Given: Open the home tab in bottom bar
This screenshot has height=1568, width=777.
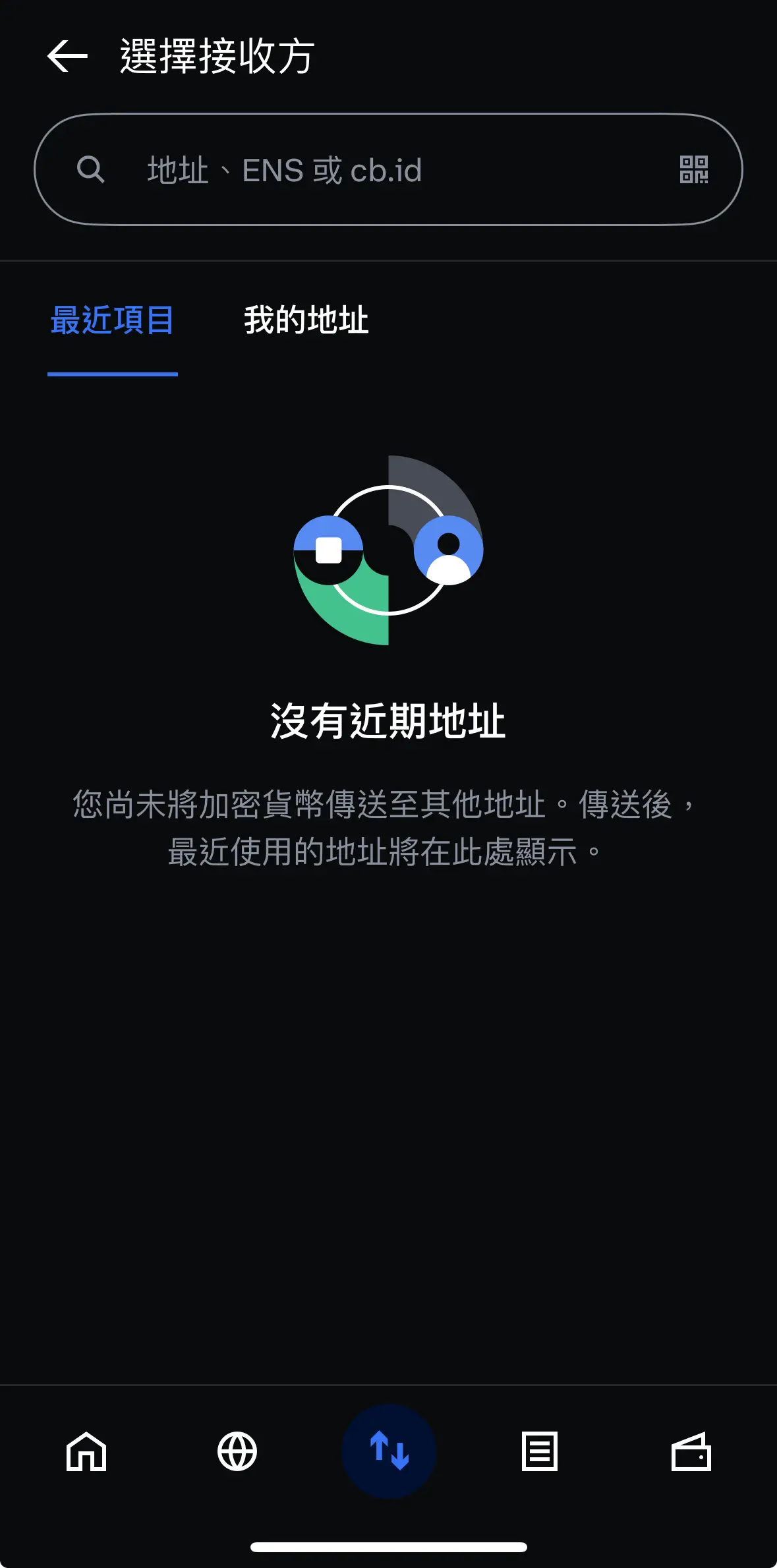Looking at the screenshot, I should point(86,1451).
